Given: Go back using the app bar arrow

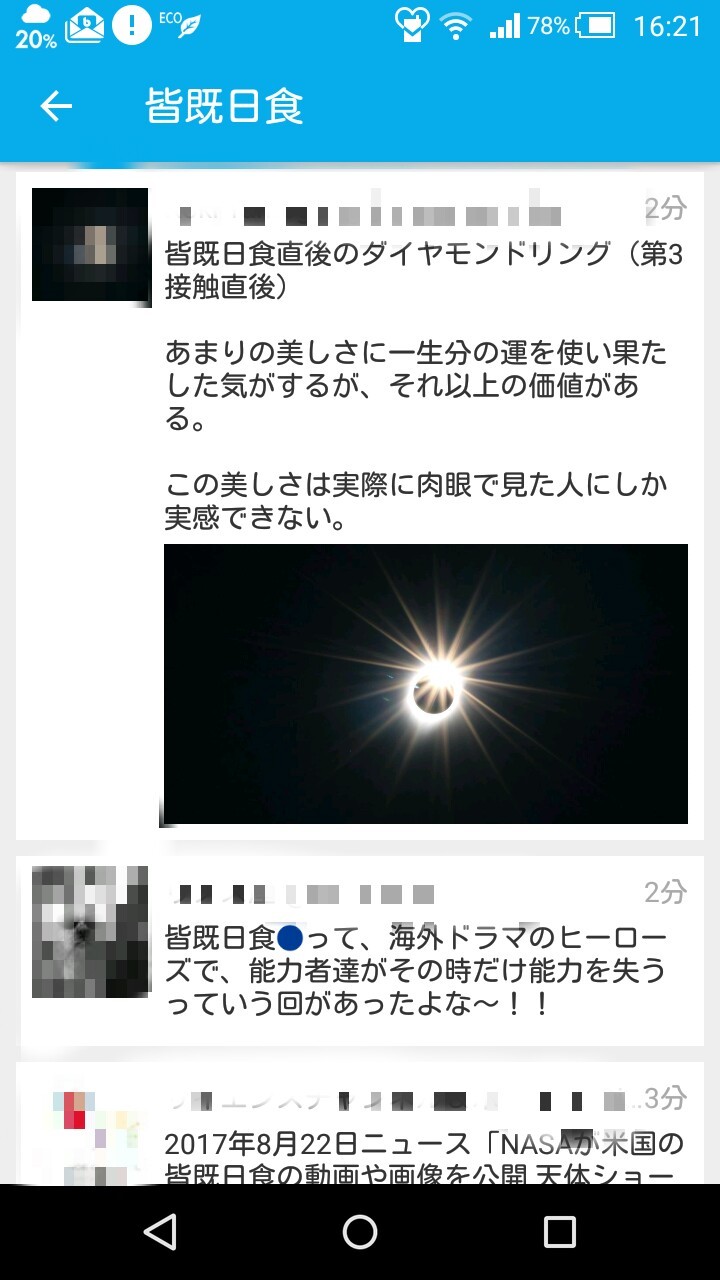Looking at the screenshot, I should (x=56, y=106).
